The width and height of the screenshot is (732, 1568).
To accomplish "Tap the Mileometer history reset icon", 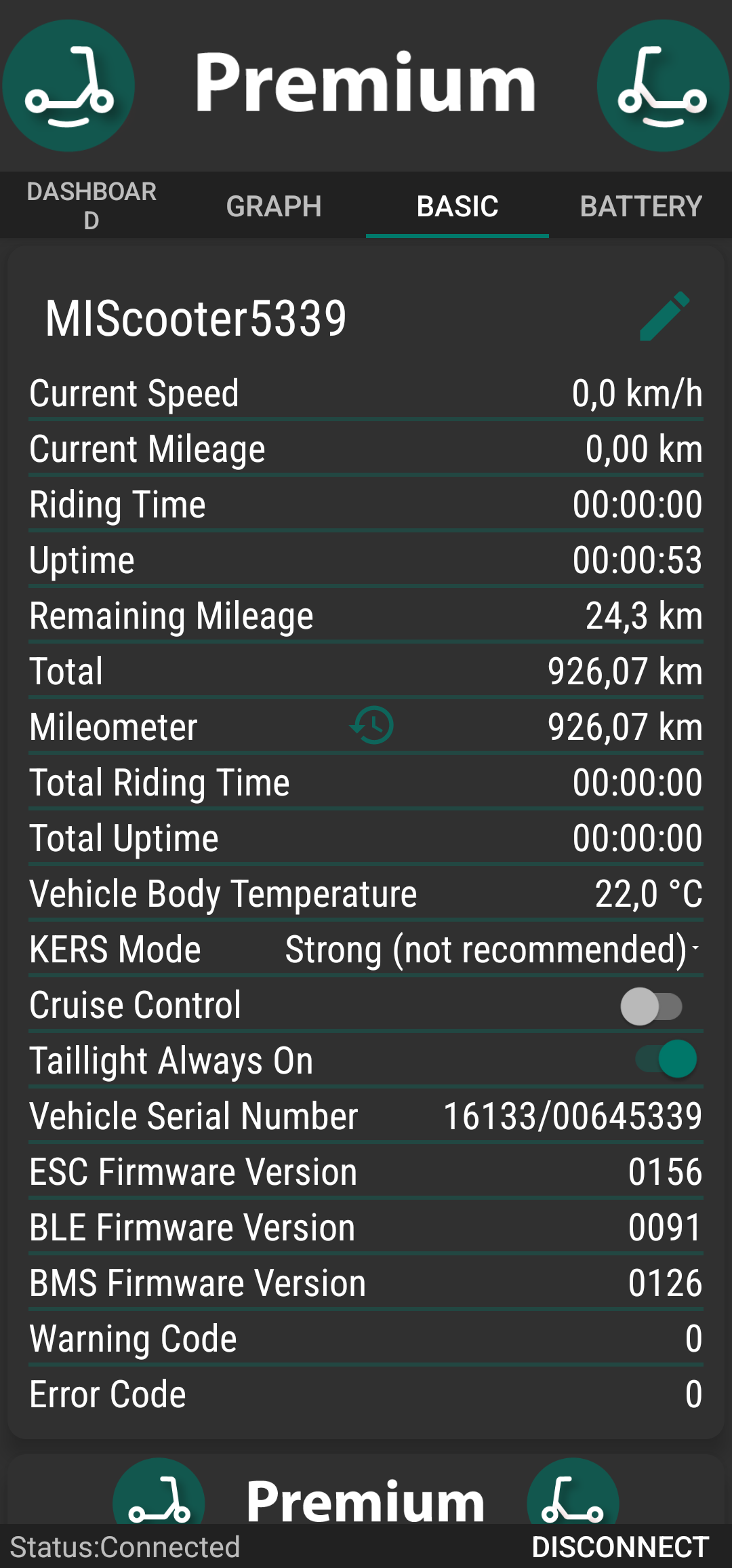I will tap(372, 726).
